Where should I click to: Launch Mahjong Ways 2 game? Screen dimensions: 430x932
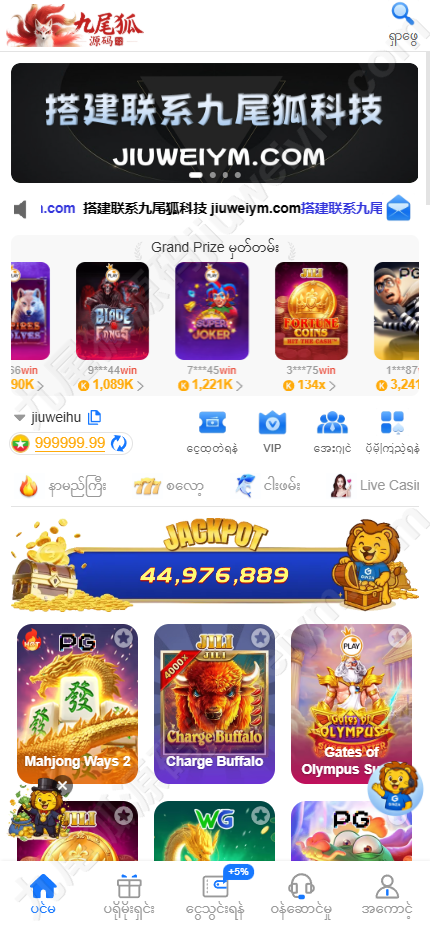[77, 704]
